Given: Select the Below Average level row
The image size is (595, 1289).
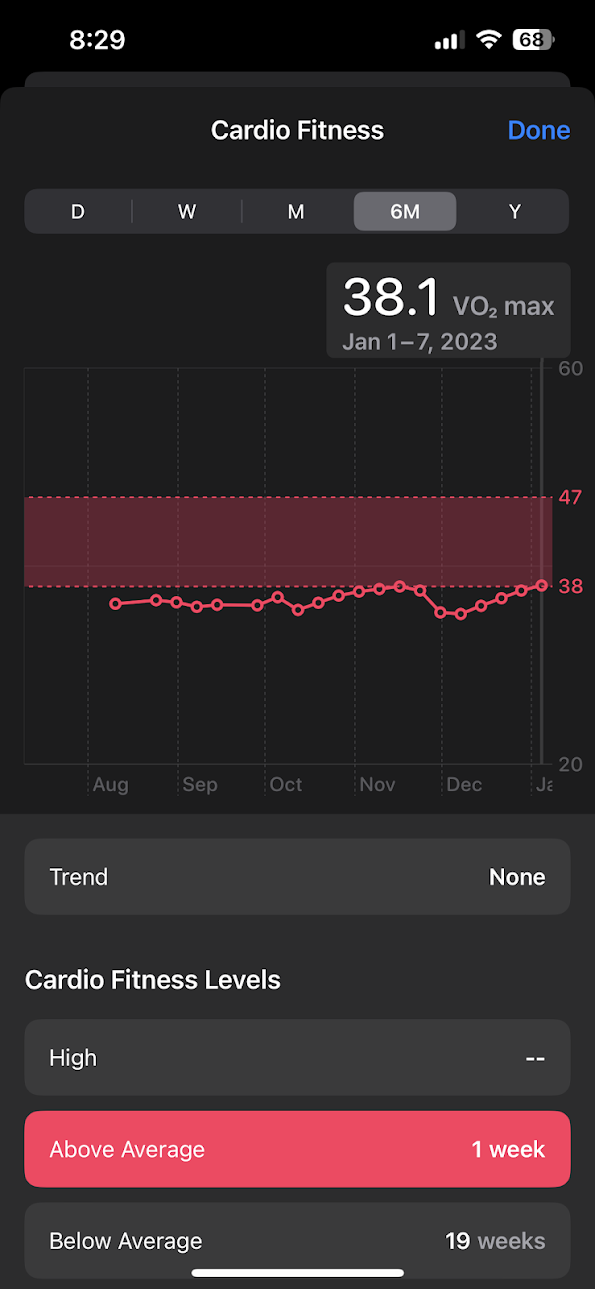Looking at the screenshot, I should click(297, 1240).
